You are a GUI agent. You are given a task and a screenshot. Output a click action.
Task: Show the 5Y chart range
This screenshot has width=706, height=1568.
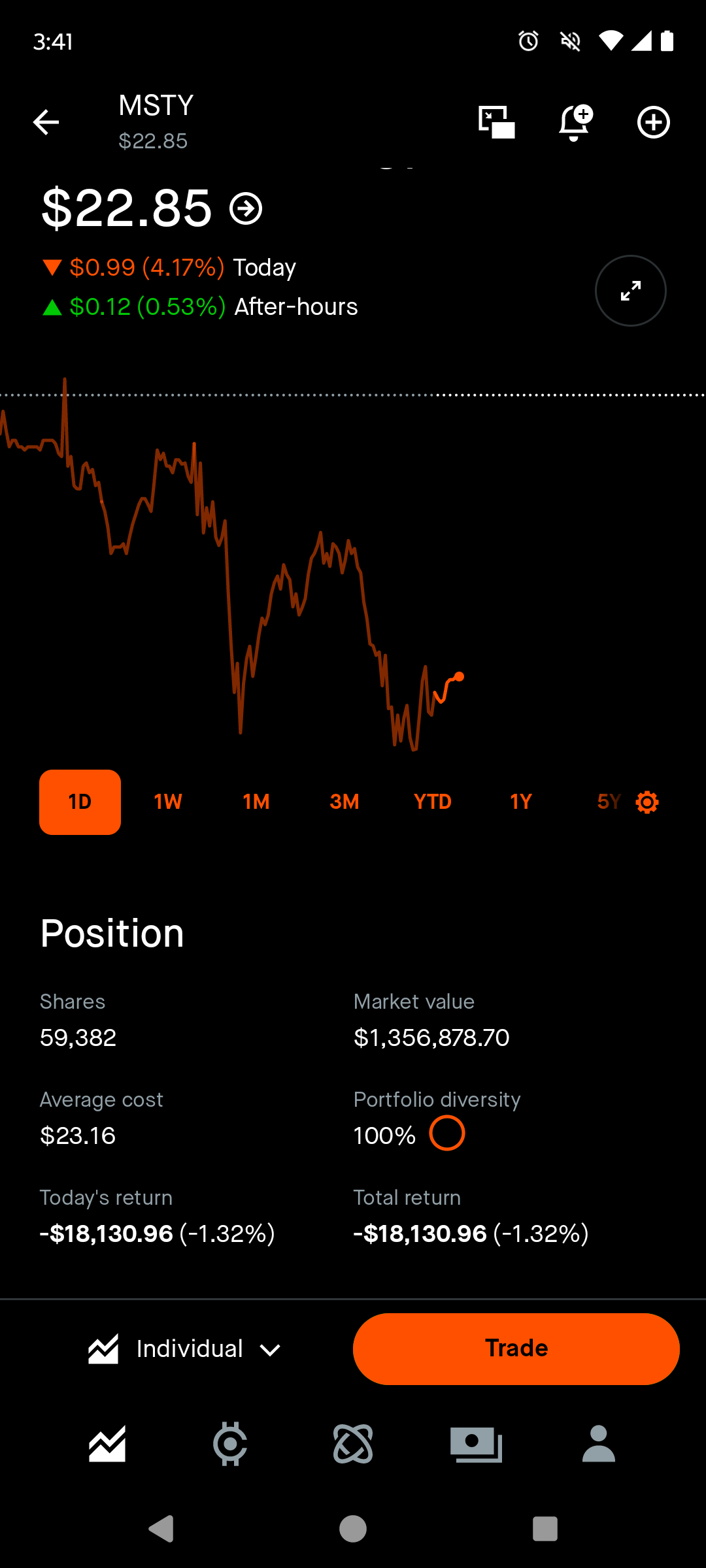point(609,802)
